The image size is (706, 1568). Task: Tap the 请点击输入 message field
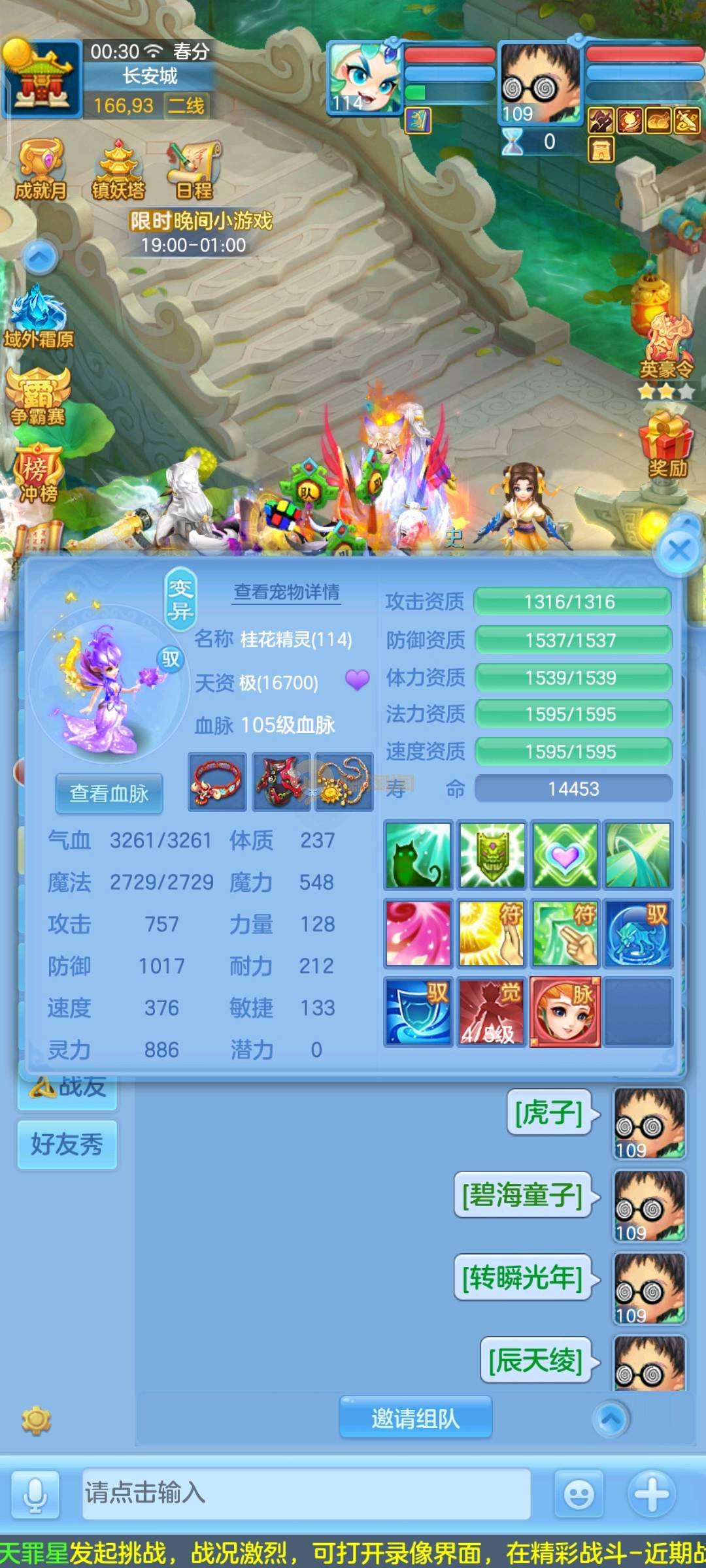click(306, 1493)
